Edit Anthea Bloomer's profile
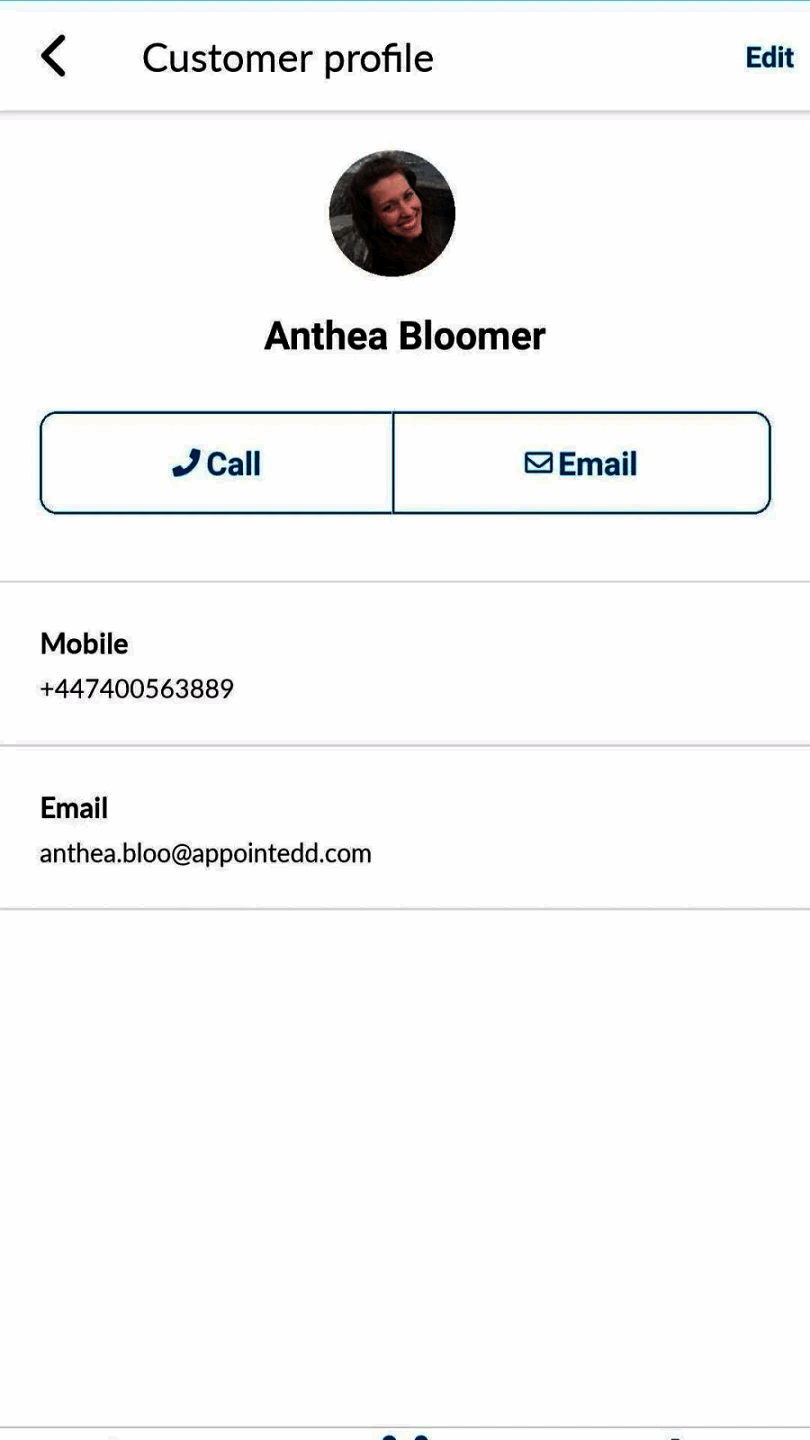This screenshot has width=810, height=1440. click(x=769, y=58)
